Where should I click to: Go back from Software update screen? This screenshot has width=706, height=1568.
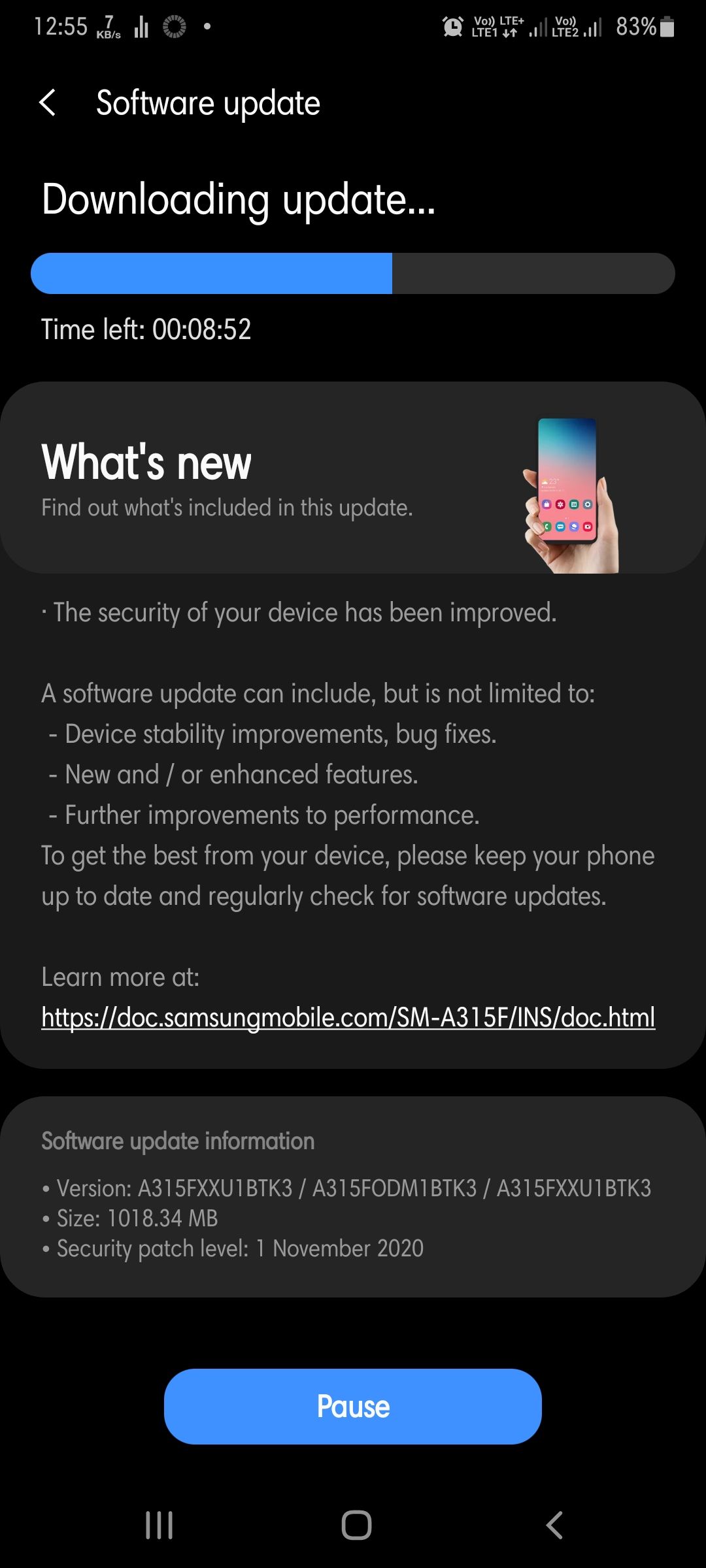pyautogui.click(x=48, y=103)
